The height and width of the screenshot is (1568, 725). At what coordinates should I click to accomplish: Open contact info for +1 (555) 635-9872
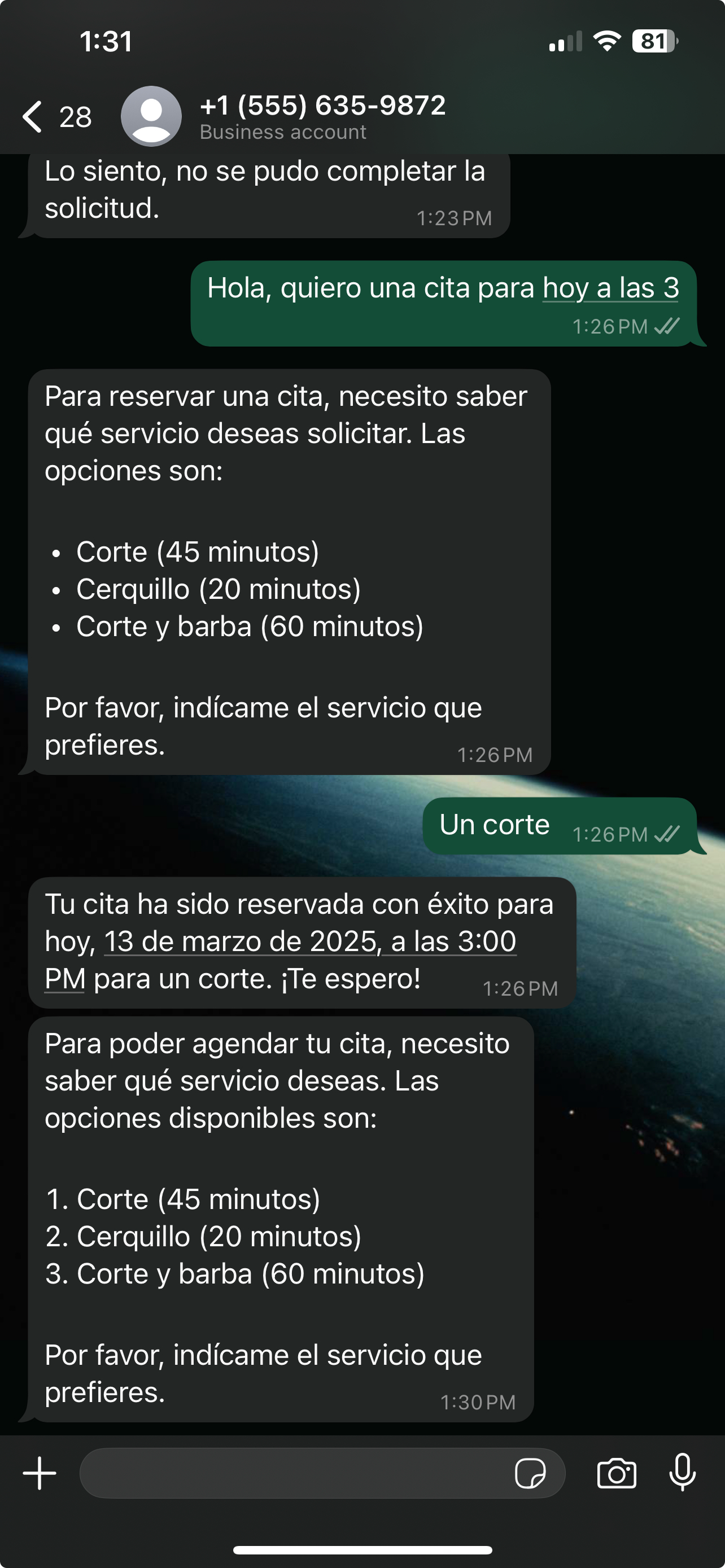pyautogui.click(x=322, y=115)
